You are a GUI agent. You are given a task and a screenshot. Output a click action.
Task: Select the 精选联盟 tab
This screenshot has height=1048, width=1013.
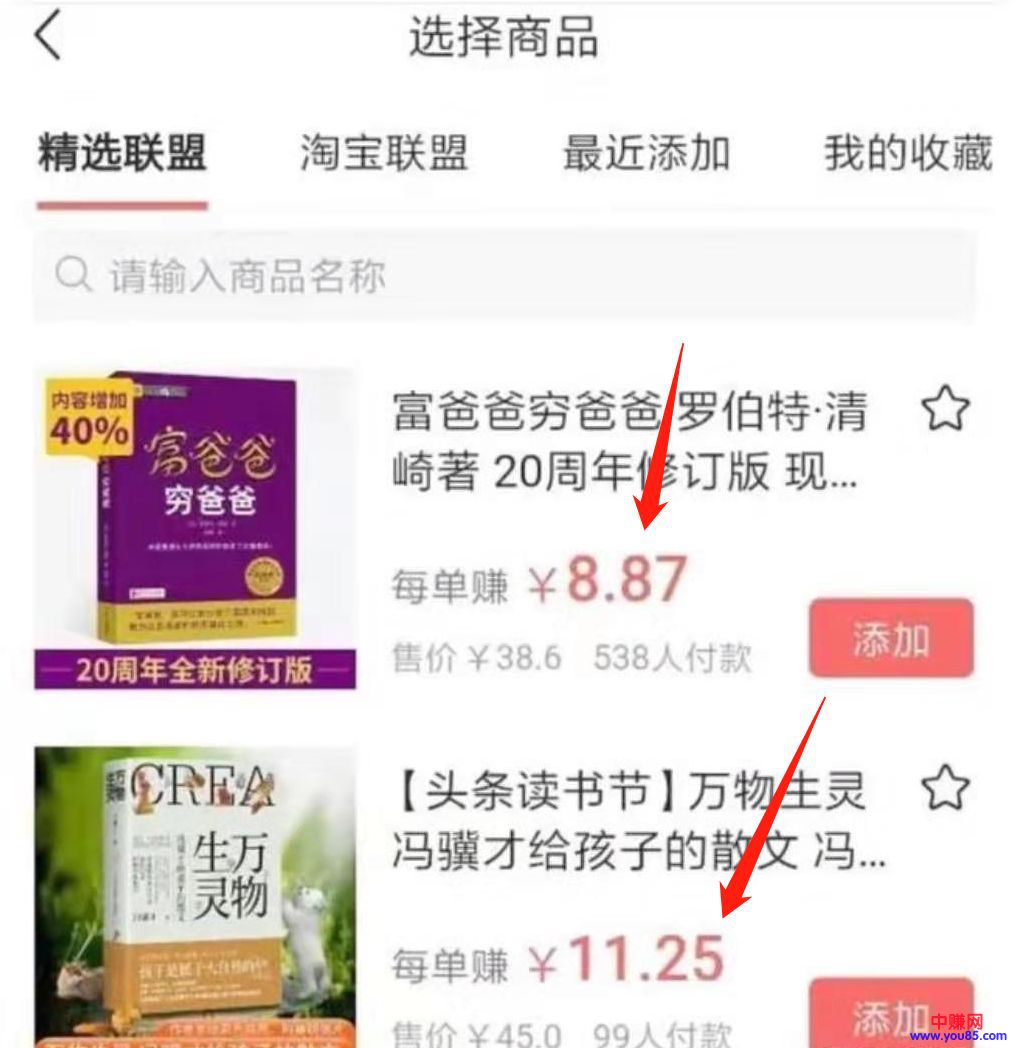click(x=122, y=154)
